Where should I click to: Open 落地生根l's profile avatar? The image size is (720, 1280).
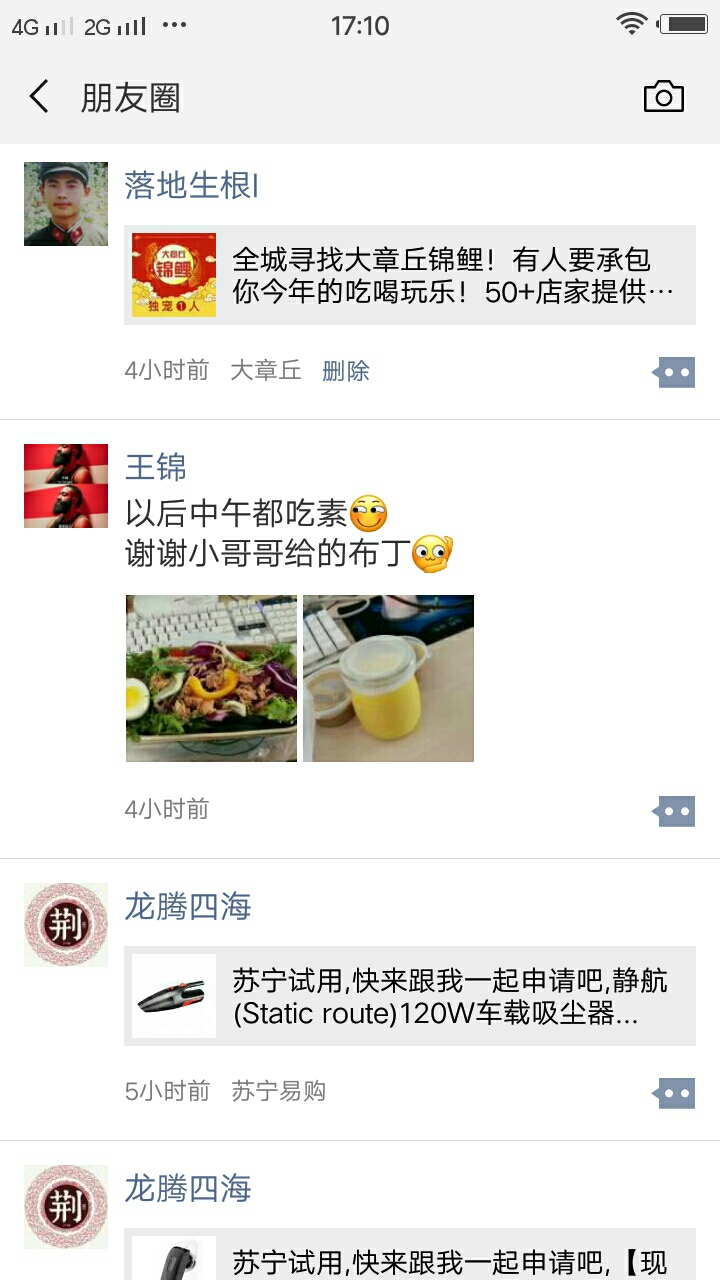[x=66, y=204]
